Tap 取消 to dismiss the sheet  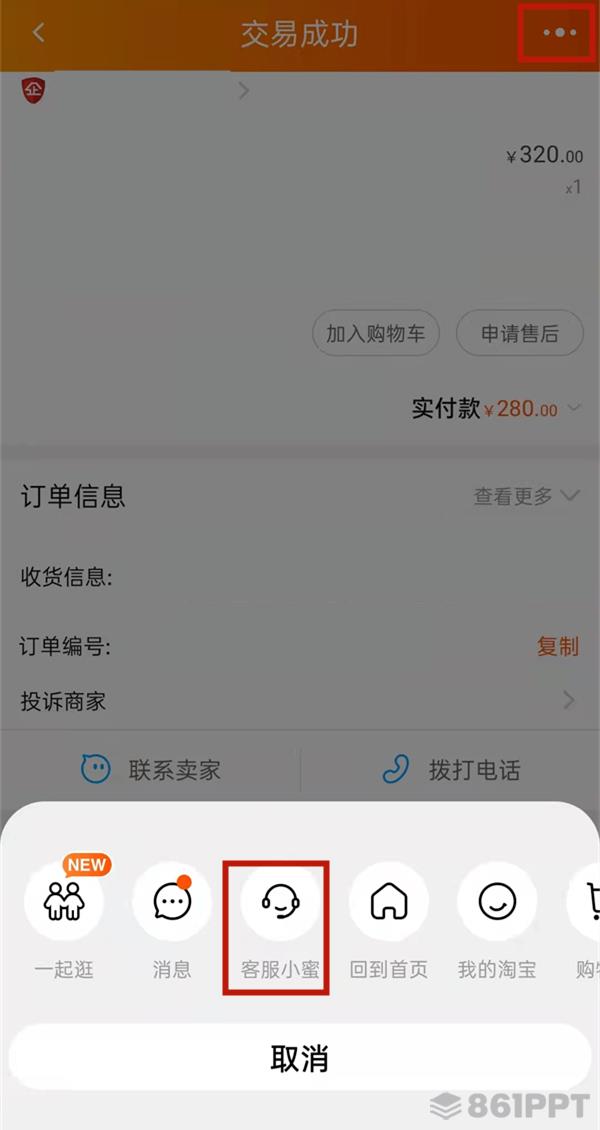299,1059
